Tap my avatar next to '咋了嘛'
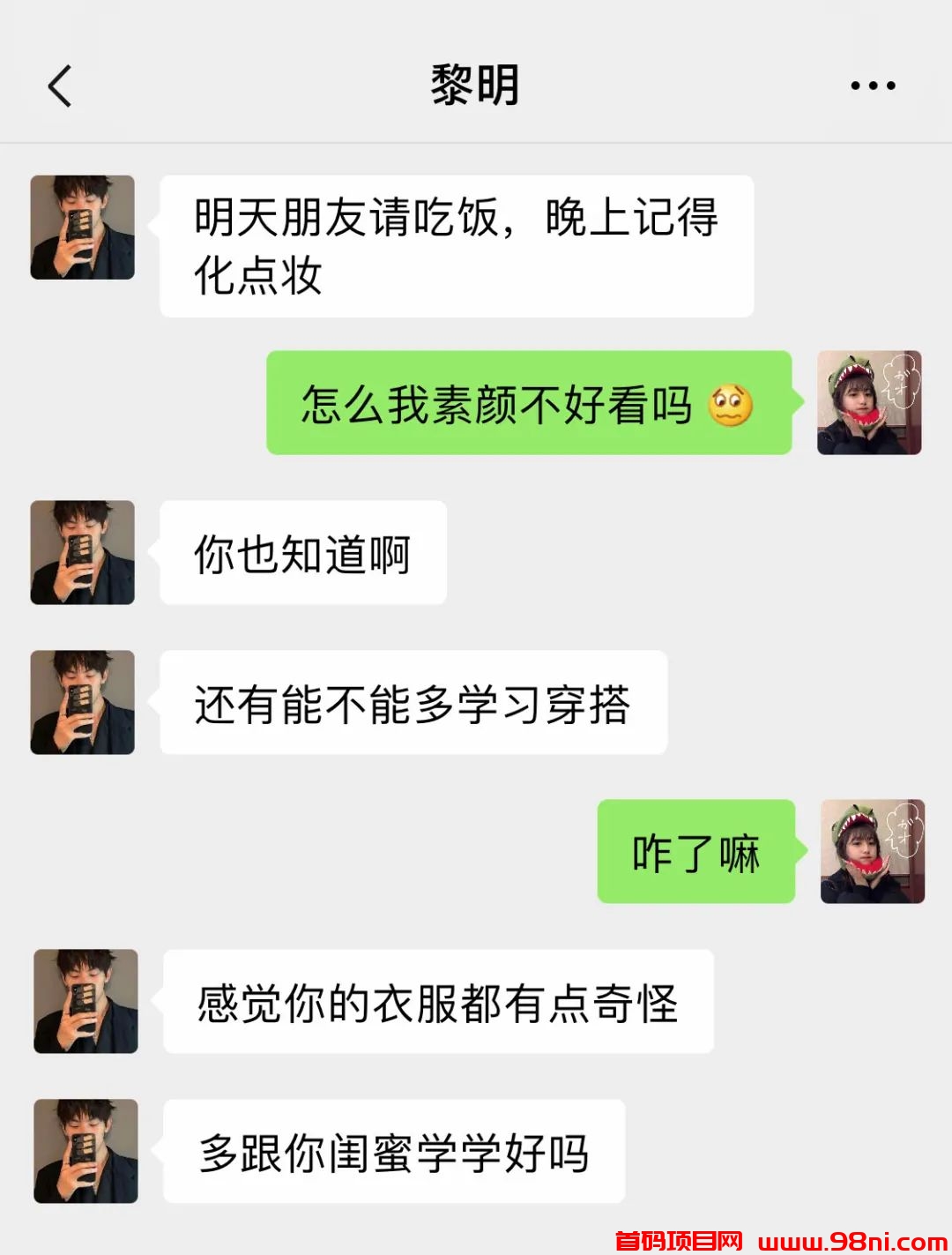Viewport: 952px width, 1255px height. [x=872, y=852]
